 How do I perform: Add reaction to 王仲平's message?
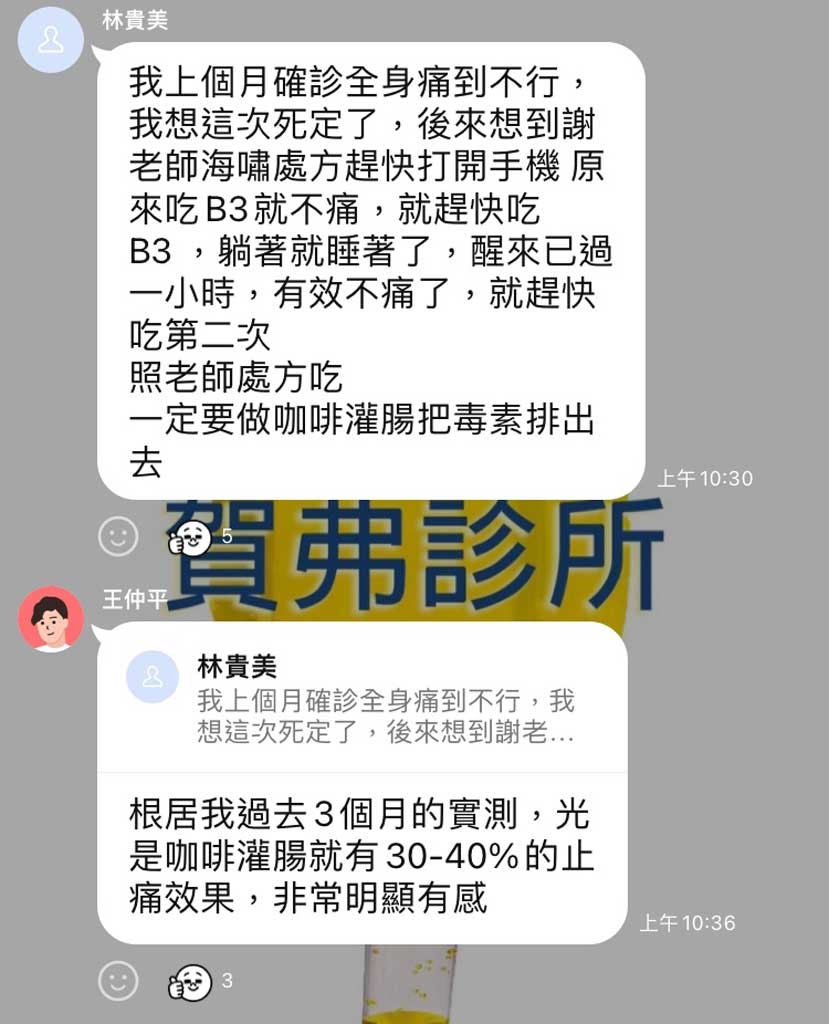click(x=118, y=981)
